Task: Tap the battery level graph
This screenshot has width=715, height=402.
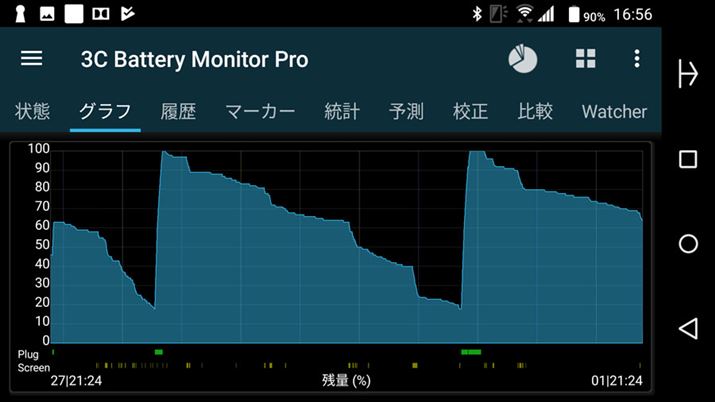Action: [x=345, y=245]
